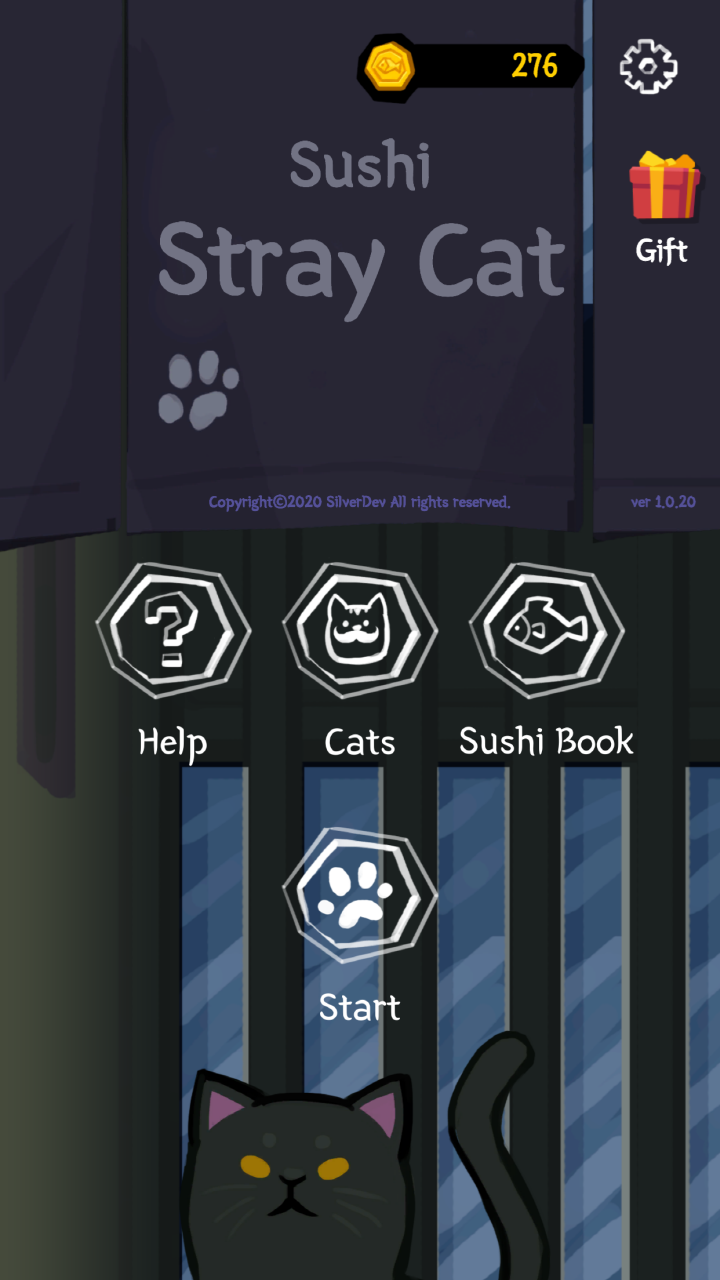The width and height of the screenshot is (720, 1280).
Task: Open the Help screen
Action: 173,629
